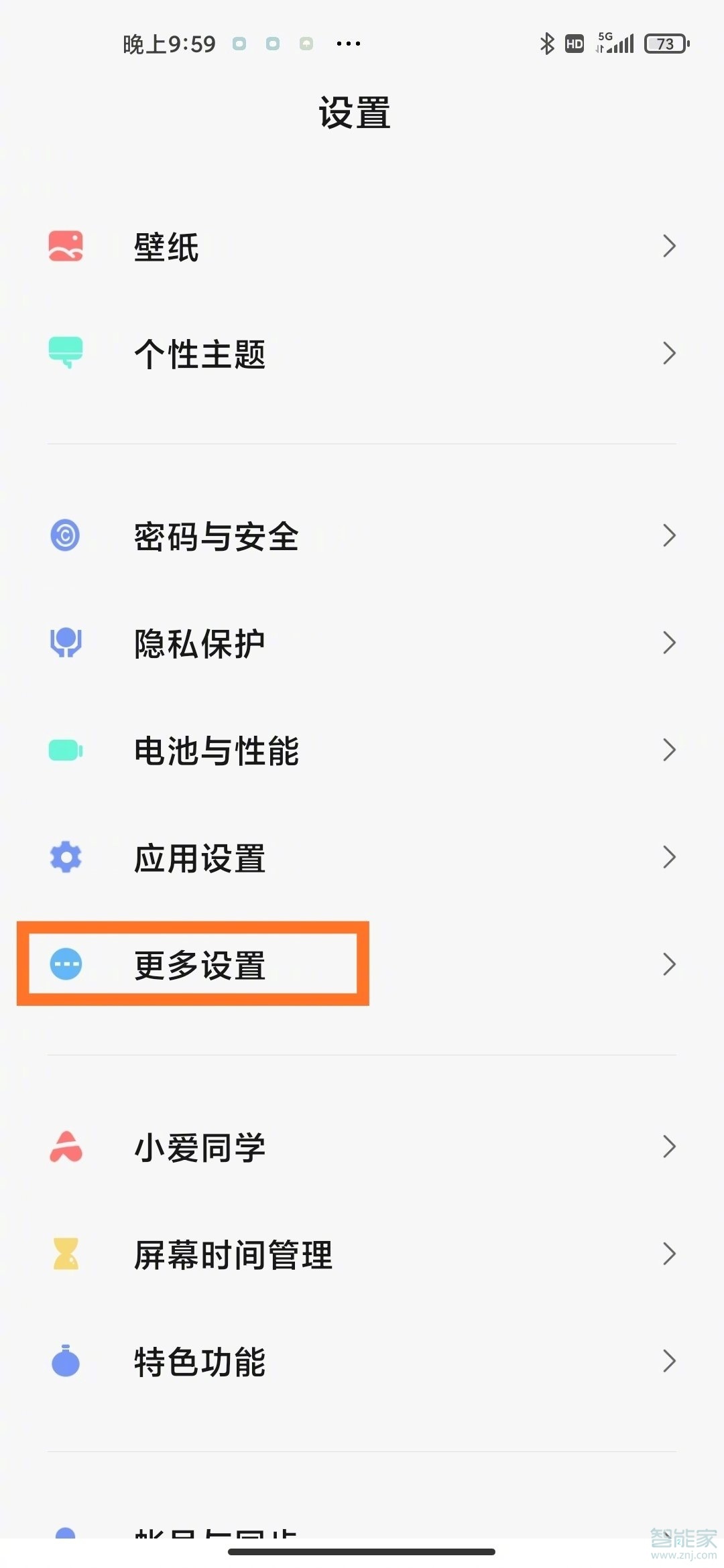Select the Special Features (特色功能) icon
The width and height of the screenshot is (724, 1568).
pos(65,1362)
